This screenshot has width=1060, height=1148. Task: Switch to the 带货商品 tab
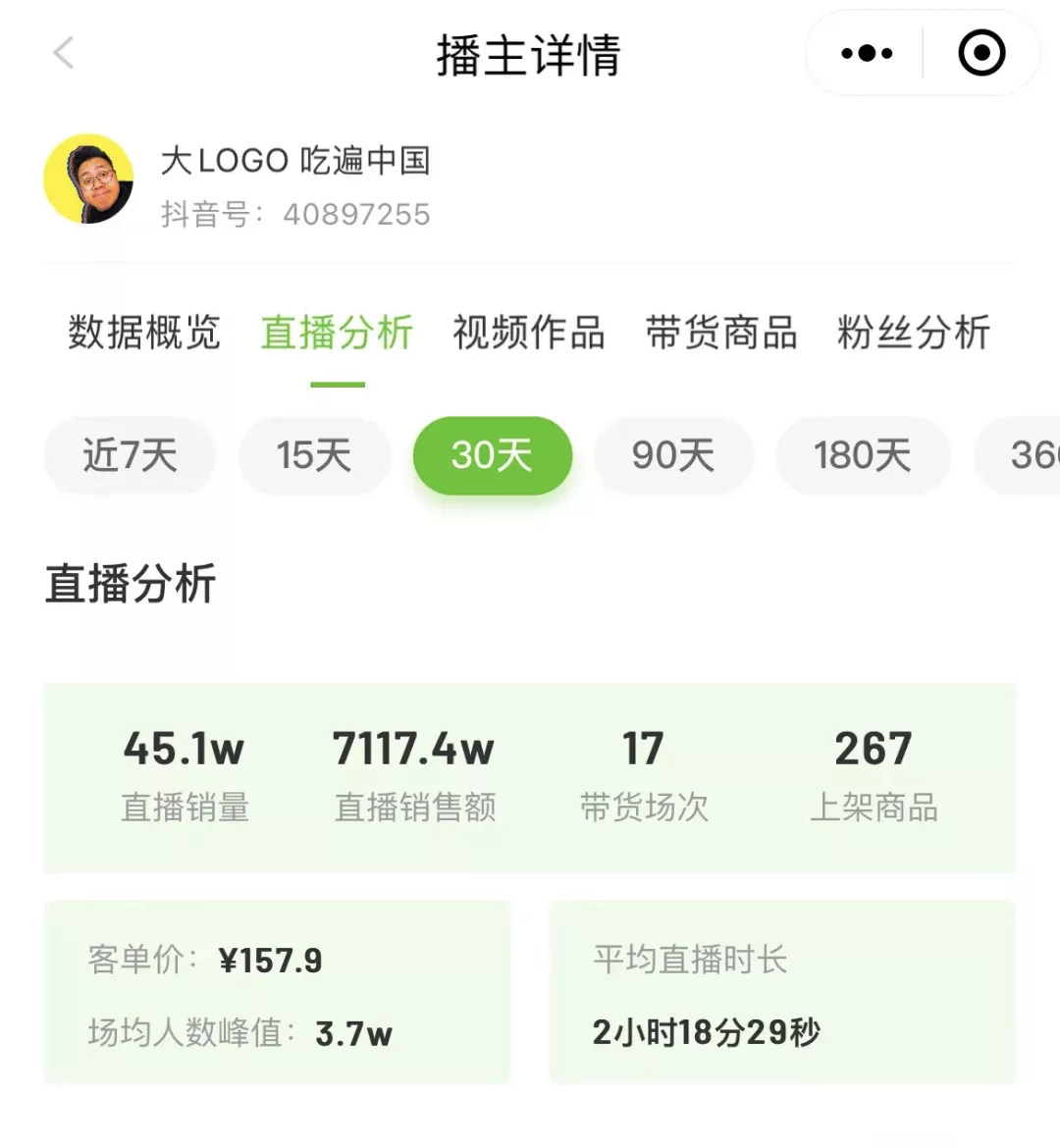(721, 333)
